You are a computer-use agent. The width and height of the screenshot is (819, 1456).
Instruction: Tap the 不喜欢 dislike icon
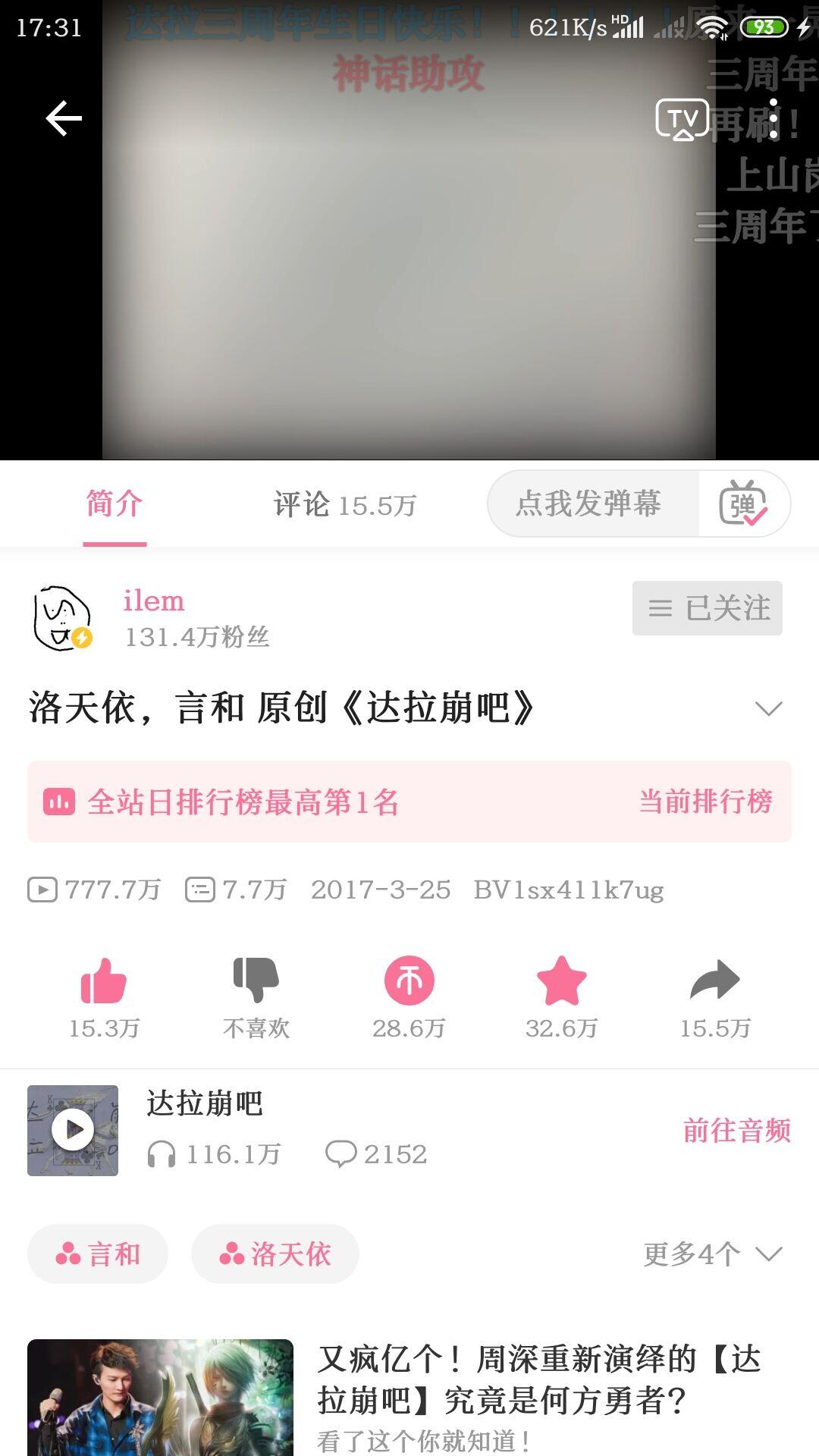[256, 981]
